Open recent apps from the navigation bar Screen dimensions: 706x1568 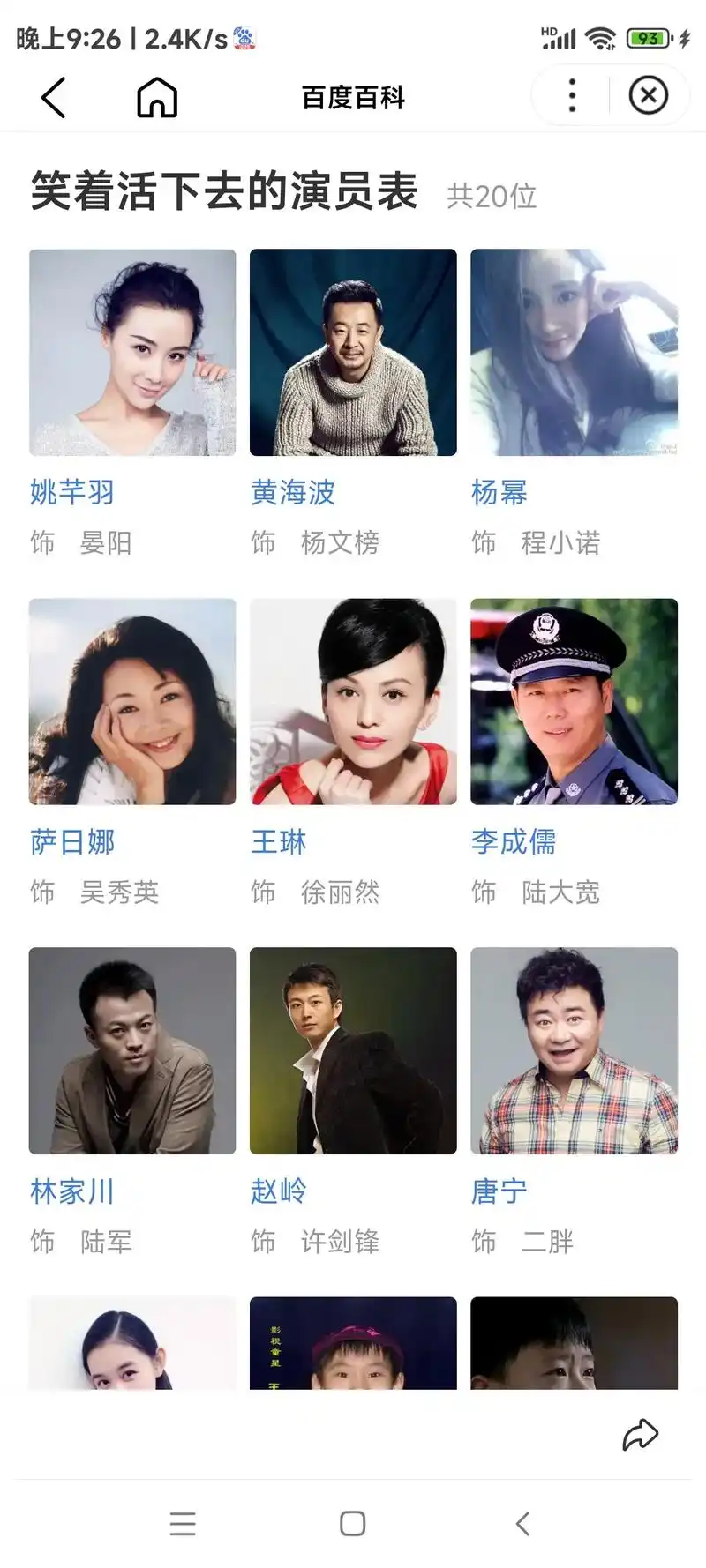183,1523
